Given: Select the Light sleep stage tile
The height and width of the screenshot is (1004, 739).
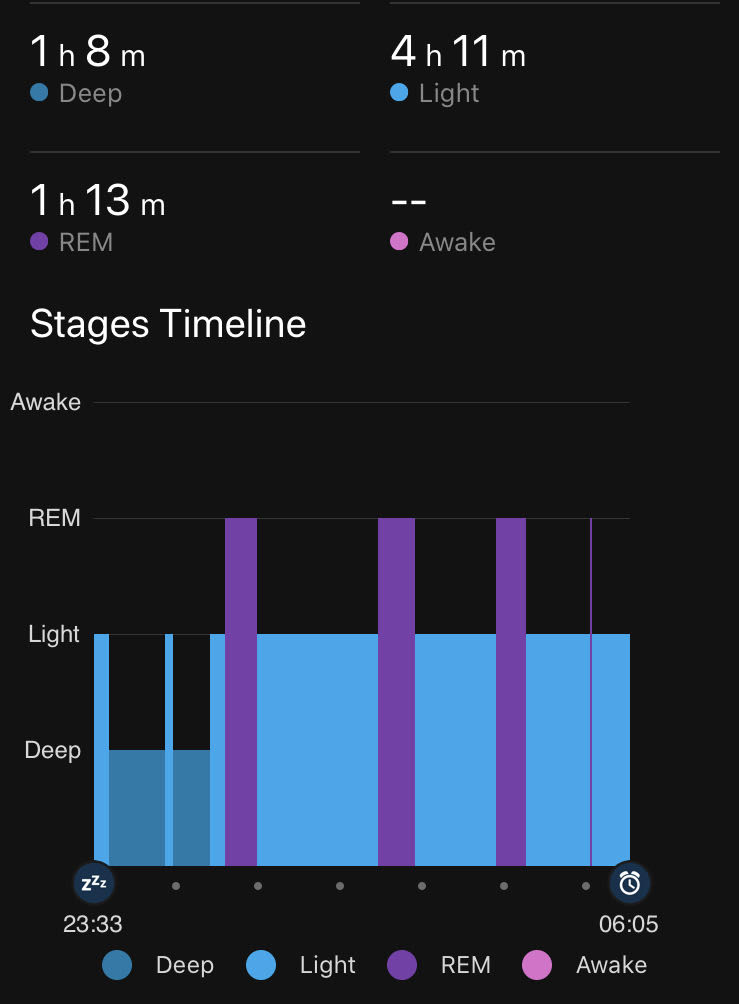Looking at the screenshot, I should (554, 68).
